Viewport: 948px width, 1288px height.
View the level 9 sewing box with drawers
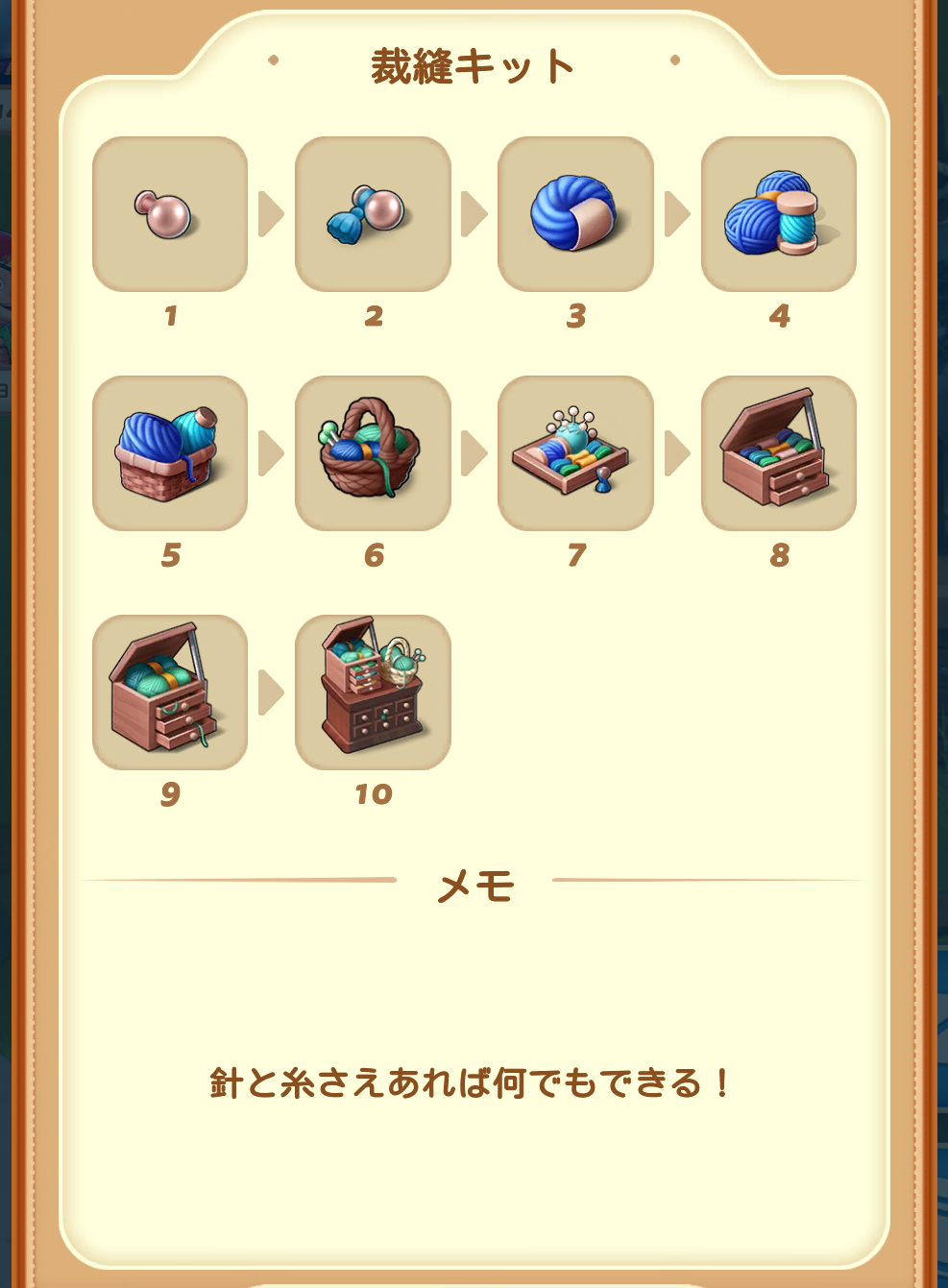coord(170,693)
